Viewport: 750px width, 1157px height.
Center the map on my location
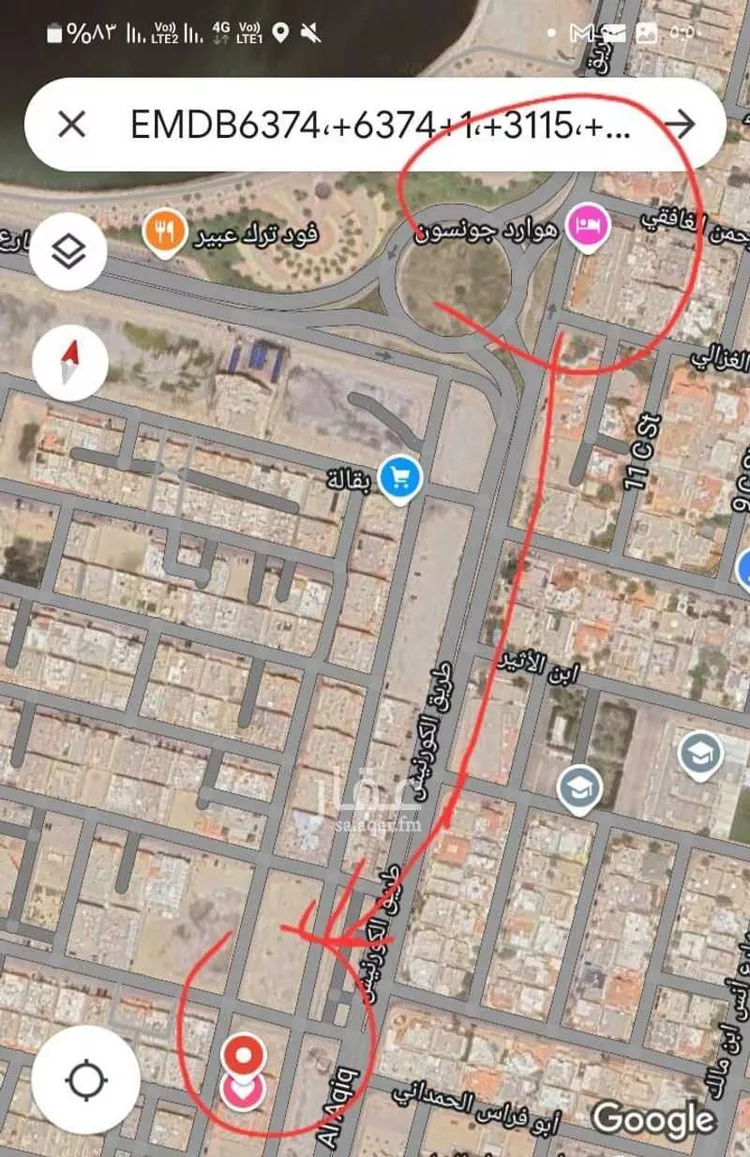coord(86,1080)
